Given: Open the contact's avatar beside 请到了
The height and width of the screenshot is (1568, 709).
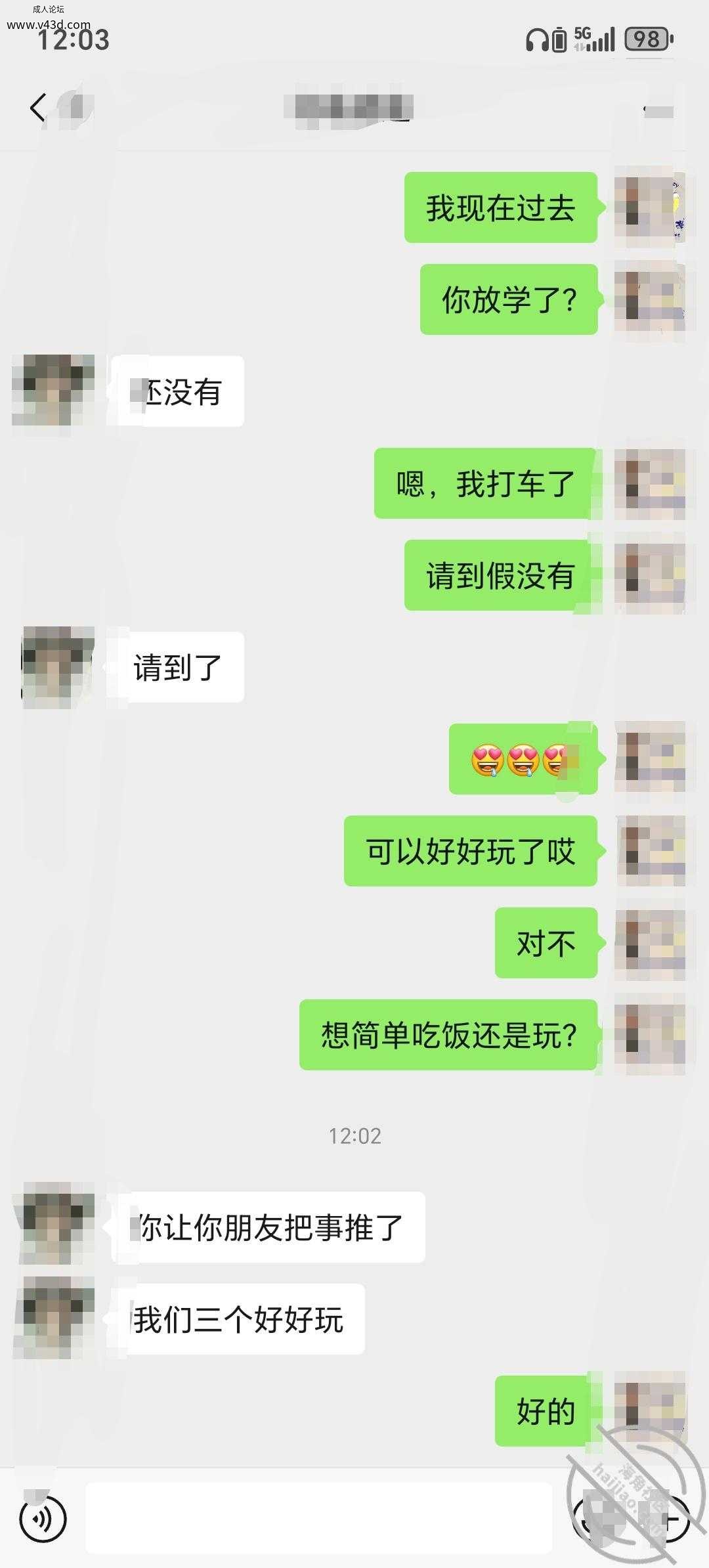Looking at the screenshot, I should click(x=58, y=667).
